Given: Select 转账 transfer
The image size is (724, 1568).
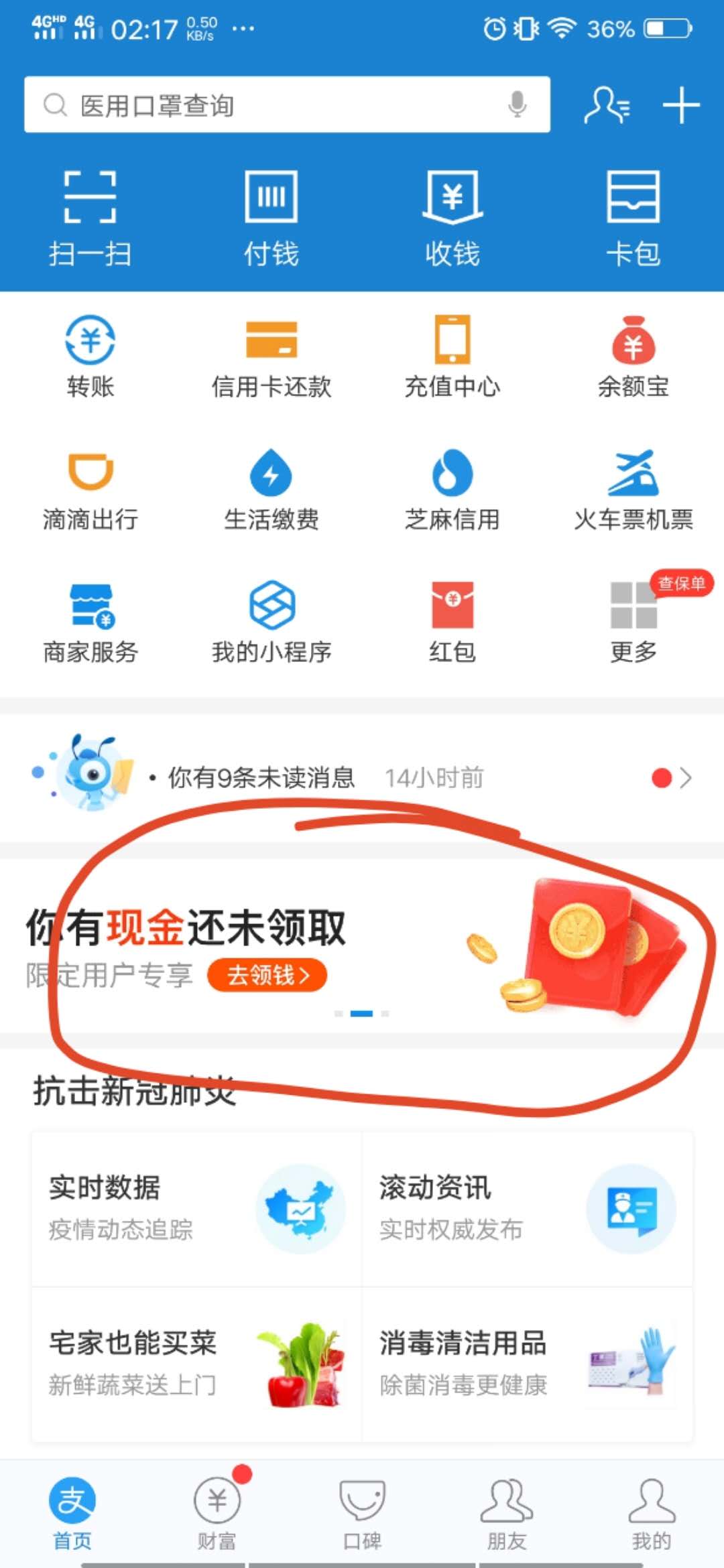Looking at the screenshot, I should (90, 358).
